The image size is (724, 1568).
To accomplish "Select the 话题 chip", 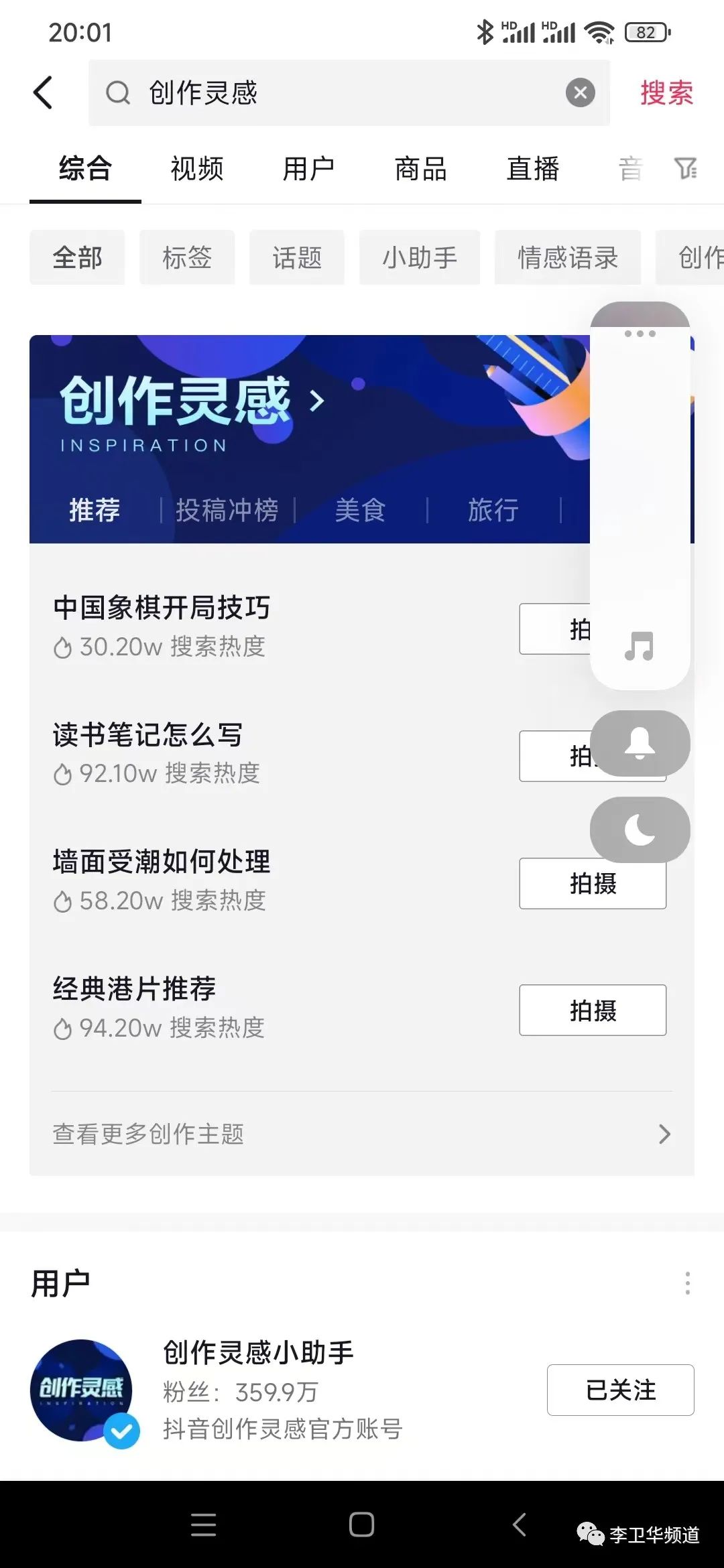I will pyautogui.click(x=297, y=257).
